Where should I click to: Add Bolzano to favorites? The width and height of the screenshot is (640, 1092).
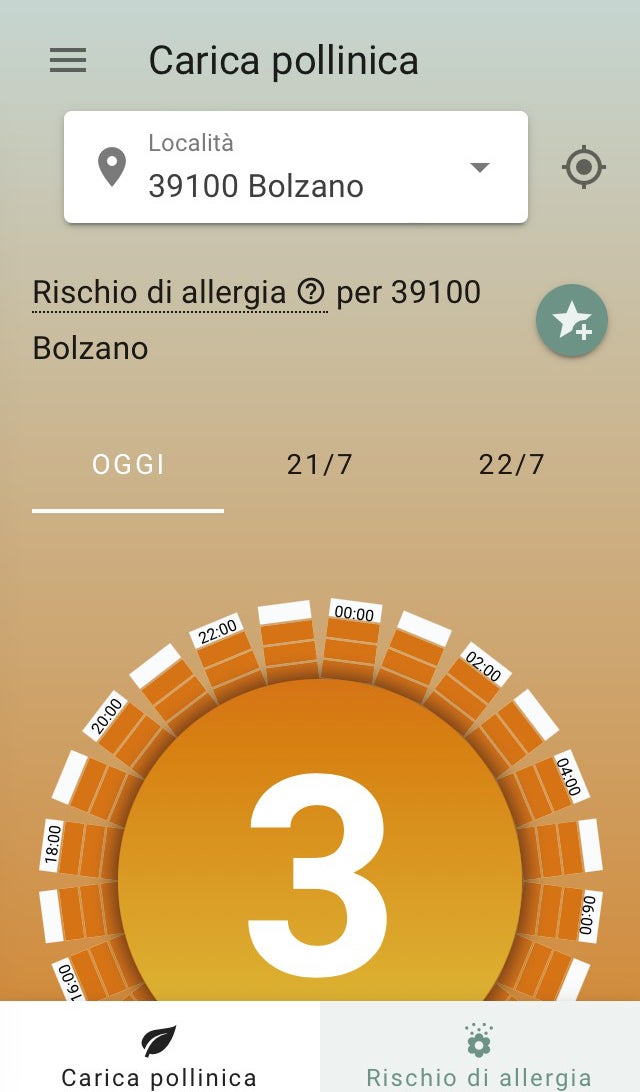coord(572,320)
